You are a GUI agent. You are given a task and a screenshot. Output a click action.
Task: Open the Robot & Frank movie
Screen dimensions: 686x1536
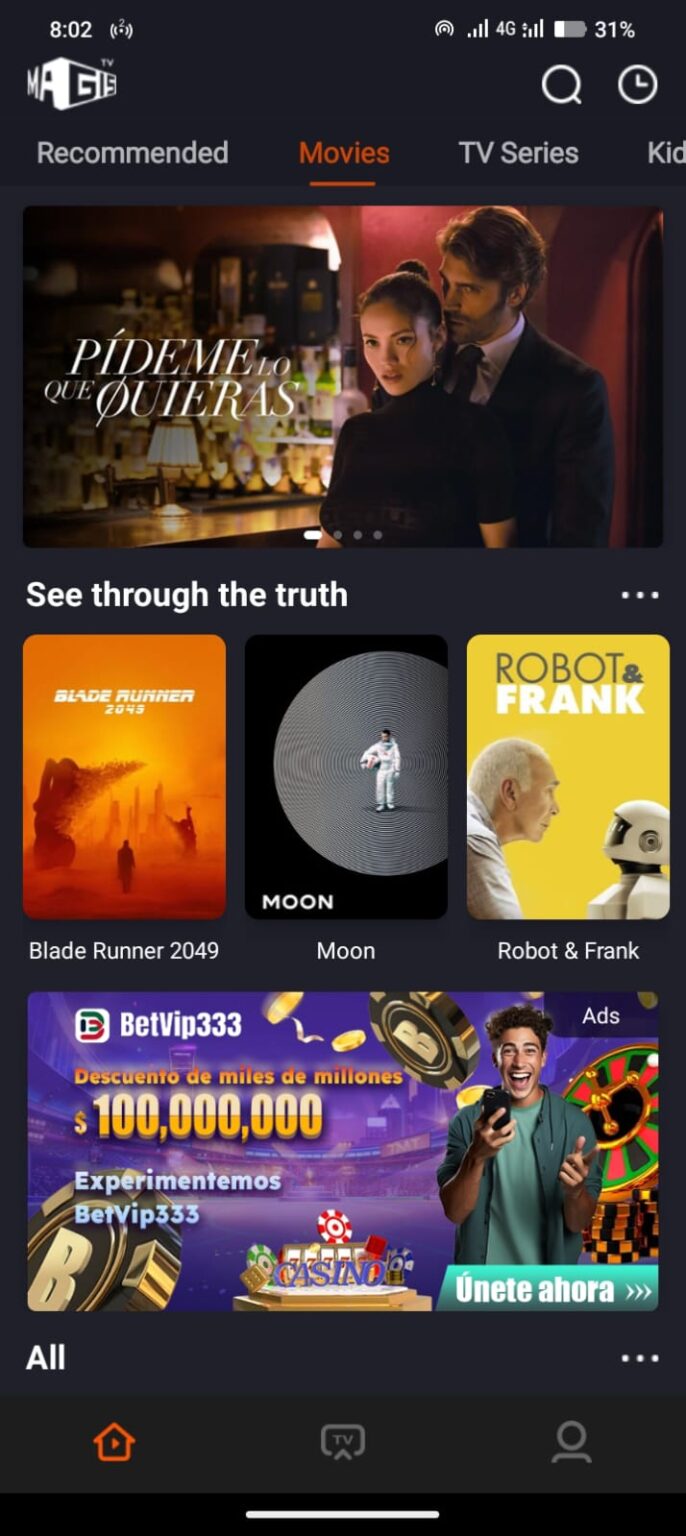pyautogui.click(x=568, y=777)
